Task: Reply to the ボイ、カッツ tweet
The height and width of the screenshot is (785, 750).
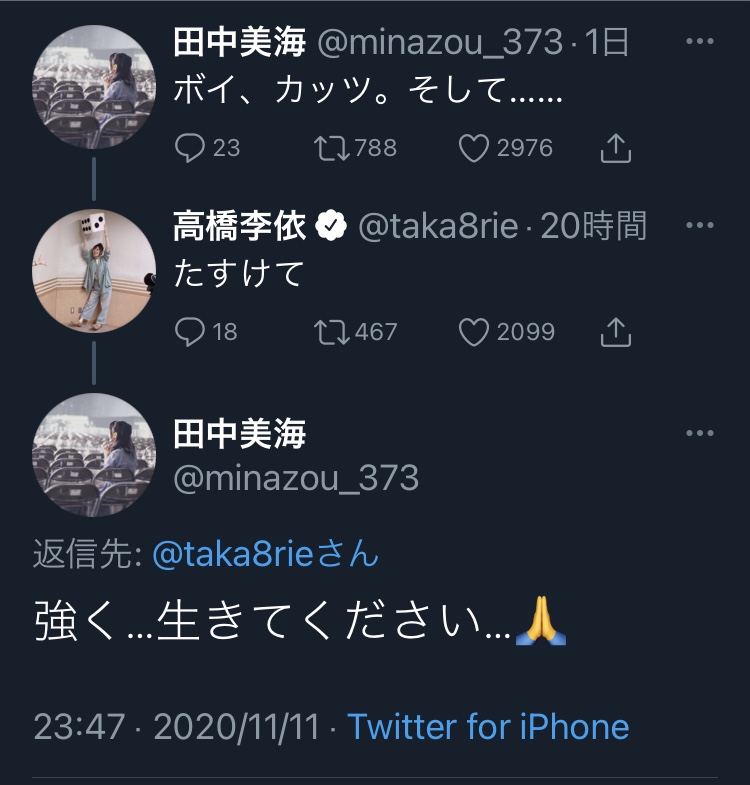Action: click(190, 148)
